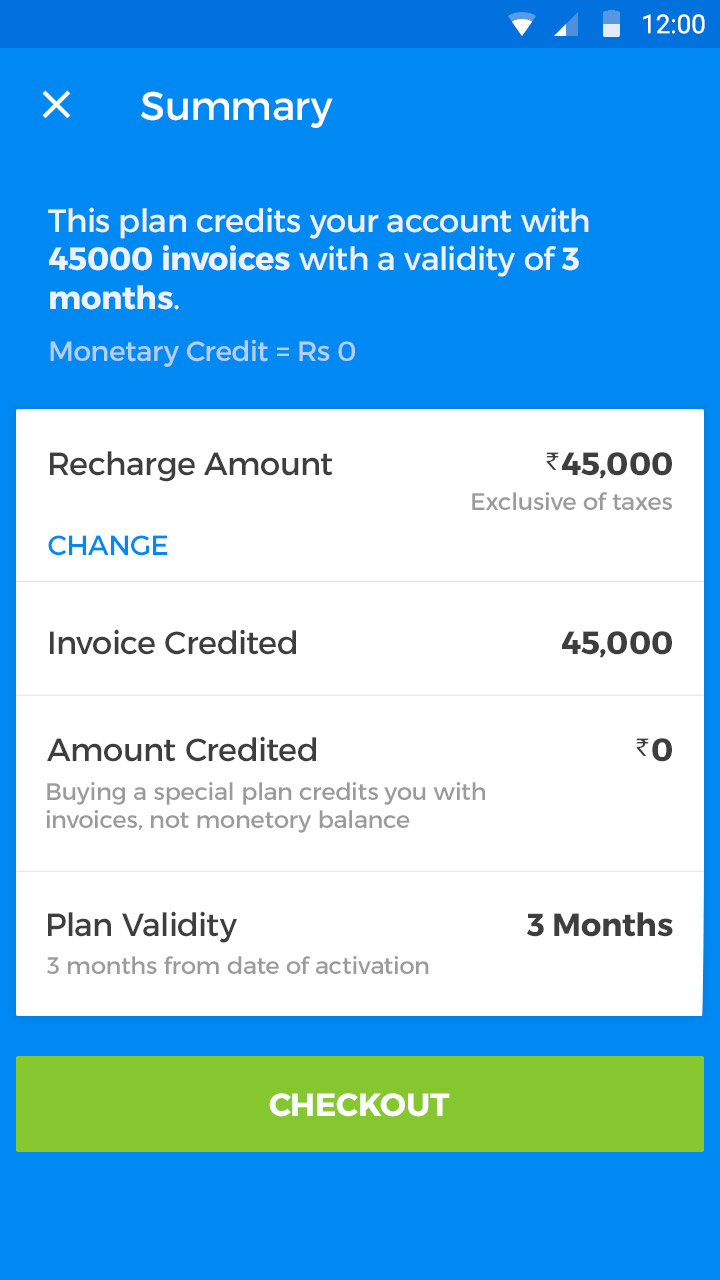Proceed with the green CHECKOUT button

(x=360, y=1104)
